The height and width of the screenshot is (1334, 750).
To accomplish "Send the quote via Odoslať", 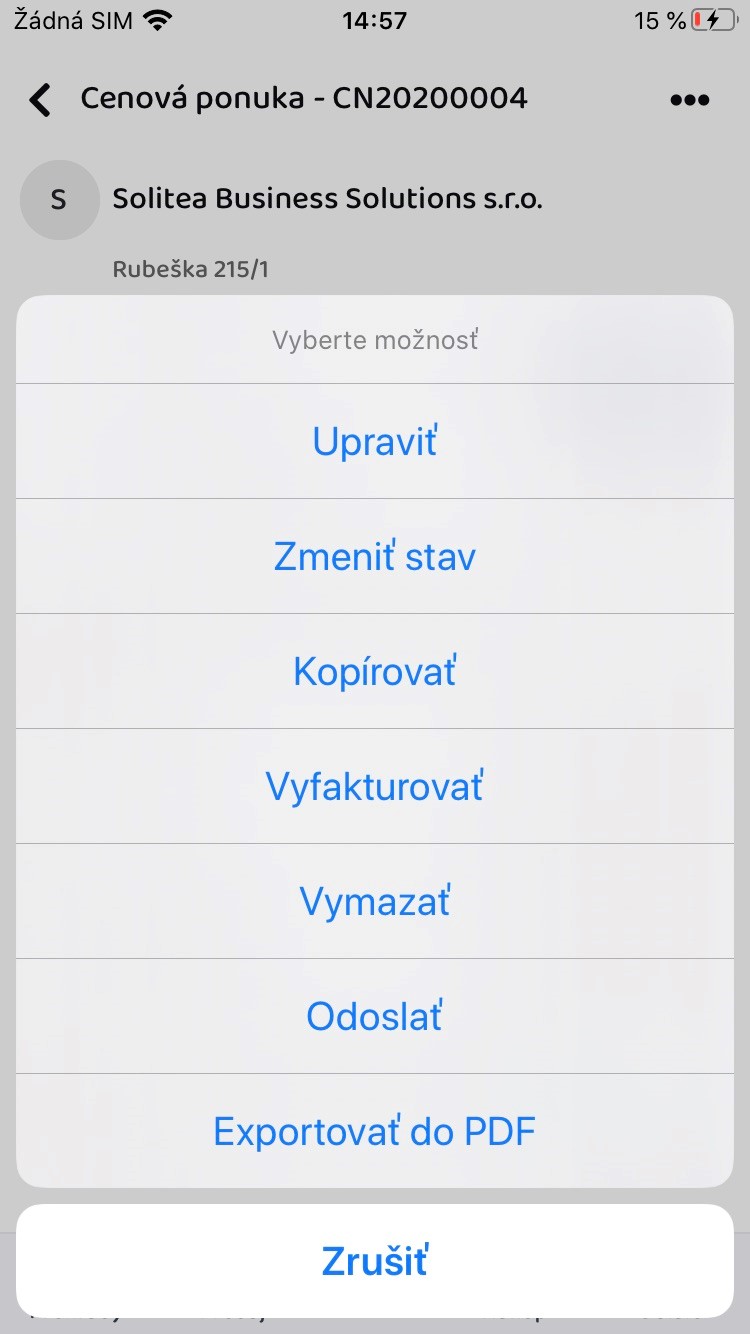I will tap(375, 1016).
